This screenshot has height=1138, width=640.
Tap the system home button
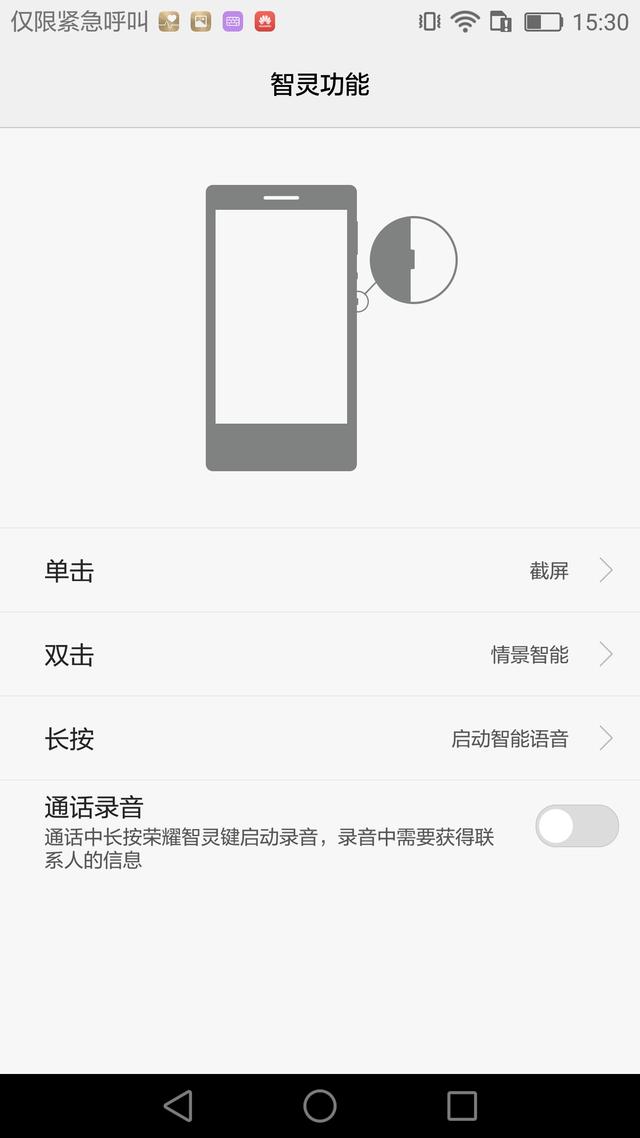click(x=320, y=1105)
